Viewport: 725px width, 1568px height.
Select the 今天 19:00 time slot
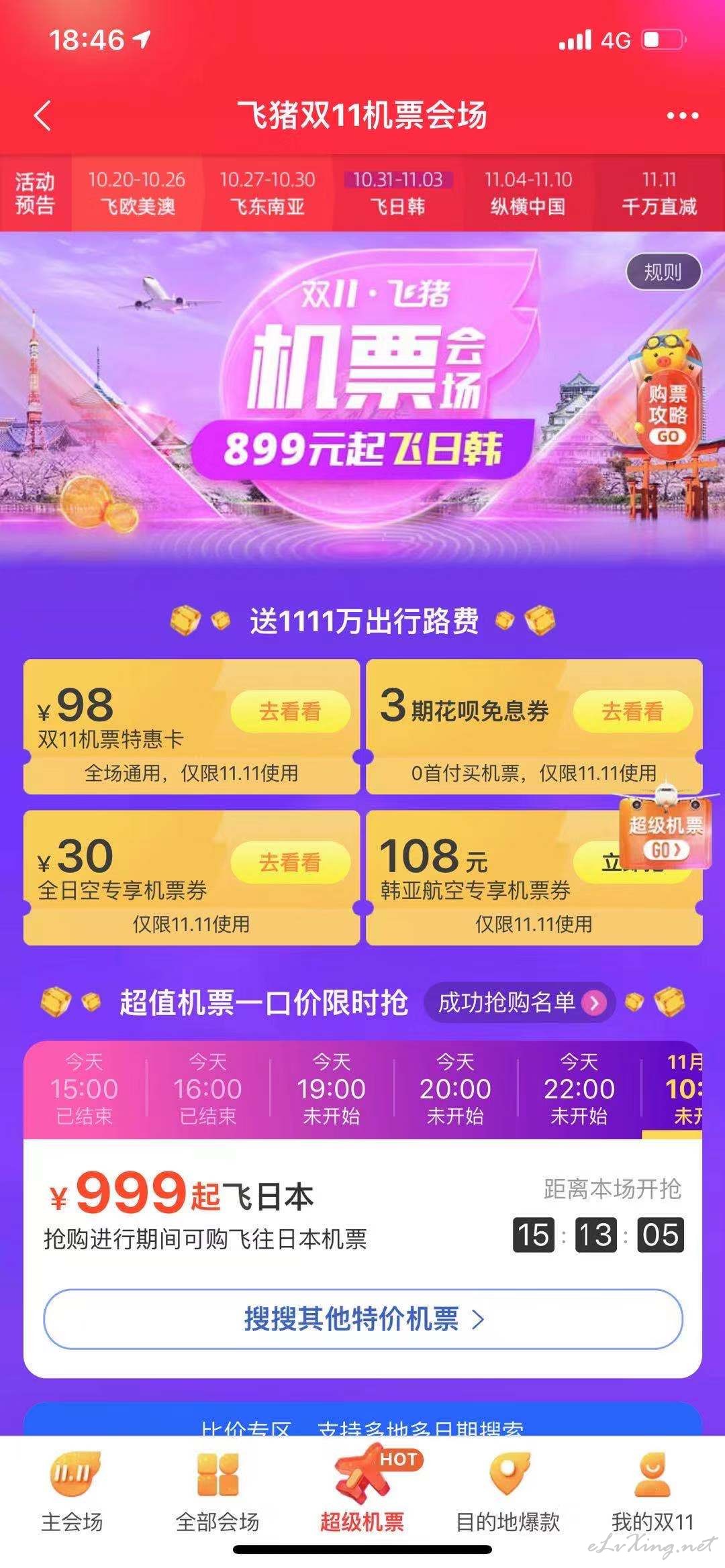pos(331,1088)
